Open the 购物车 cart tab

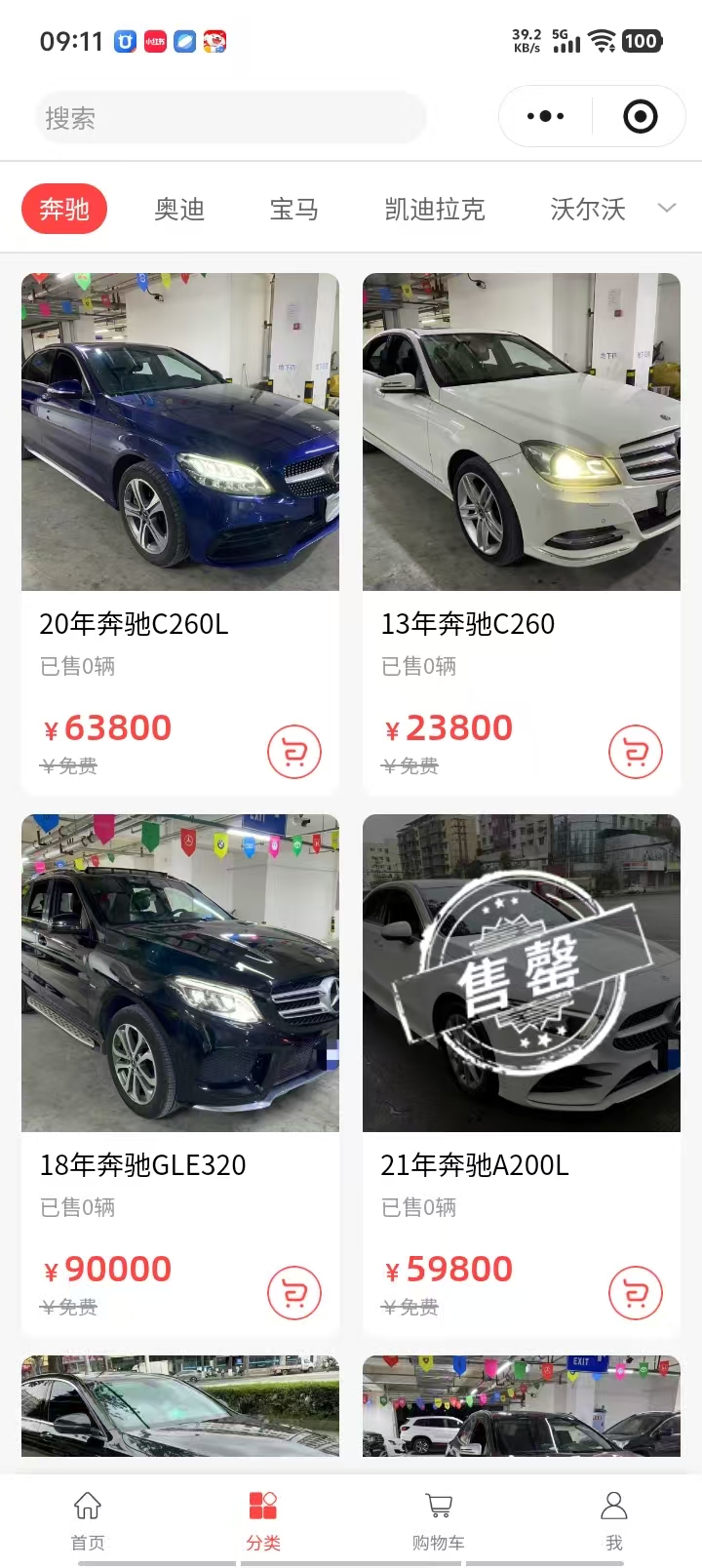click(x=439, y=1519)
